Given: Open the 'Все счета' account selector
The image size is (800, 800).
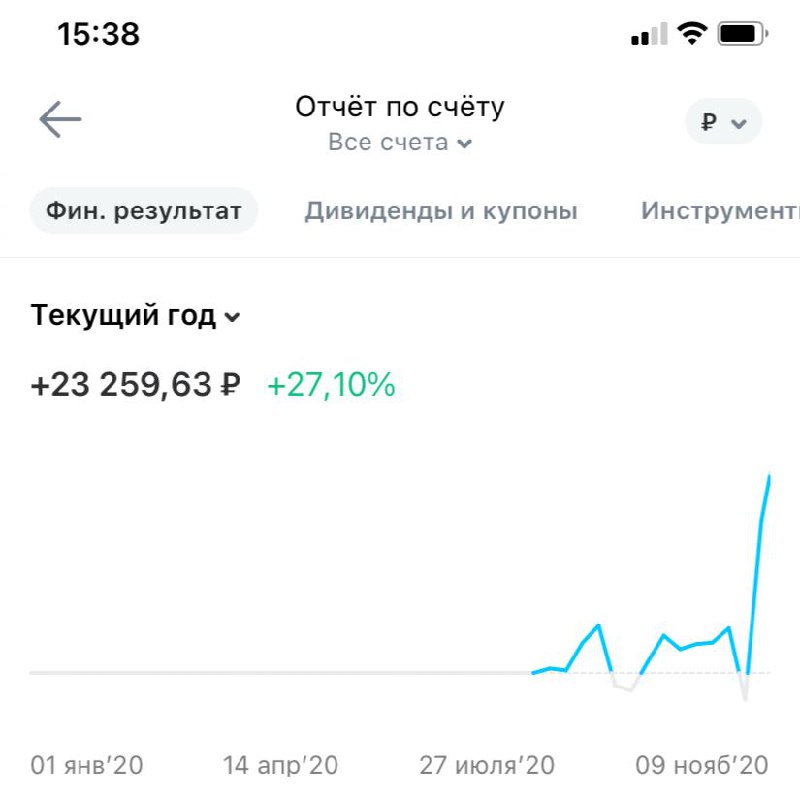Looking at the screenshot, I should [399, 142].
